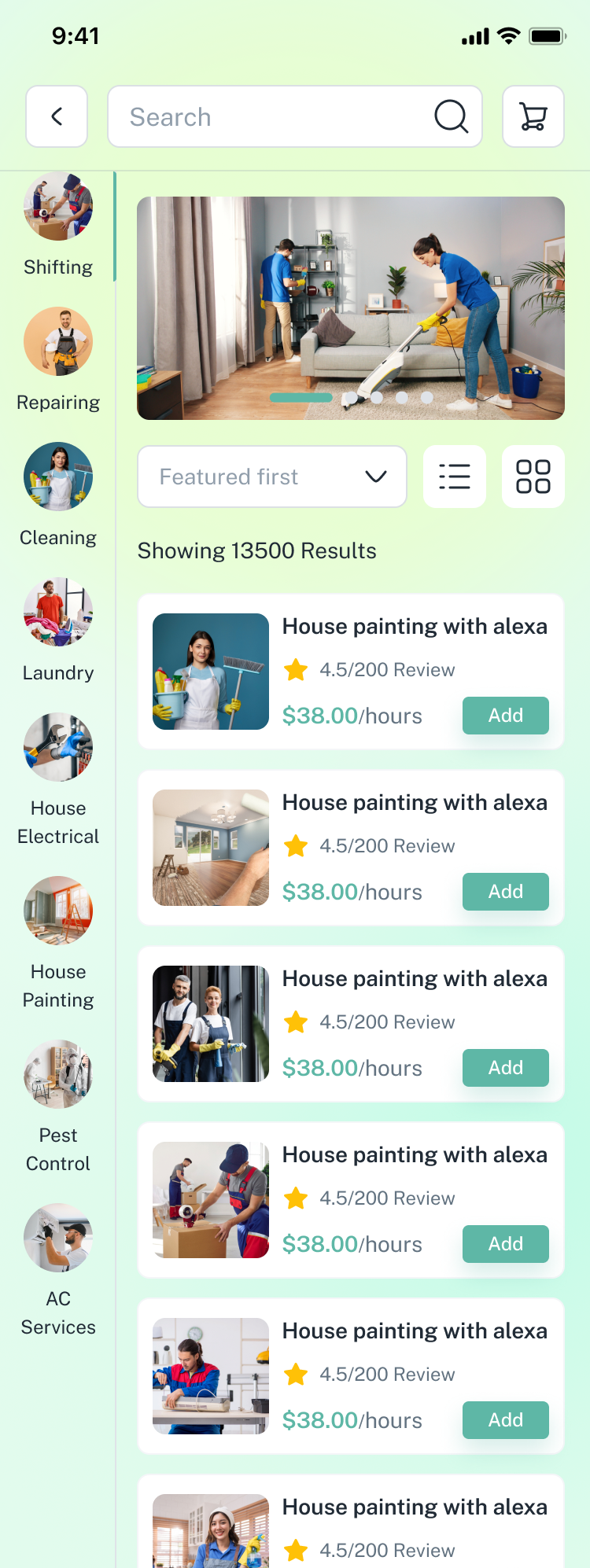Go back using the back arrow

point(57,116)
